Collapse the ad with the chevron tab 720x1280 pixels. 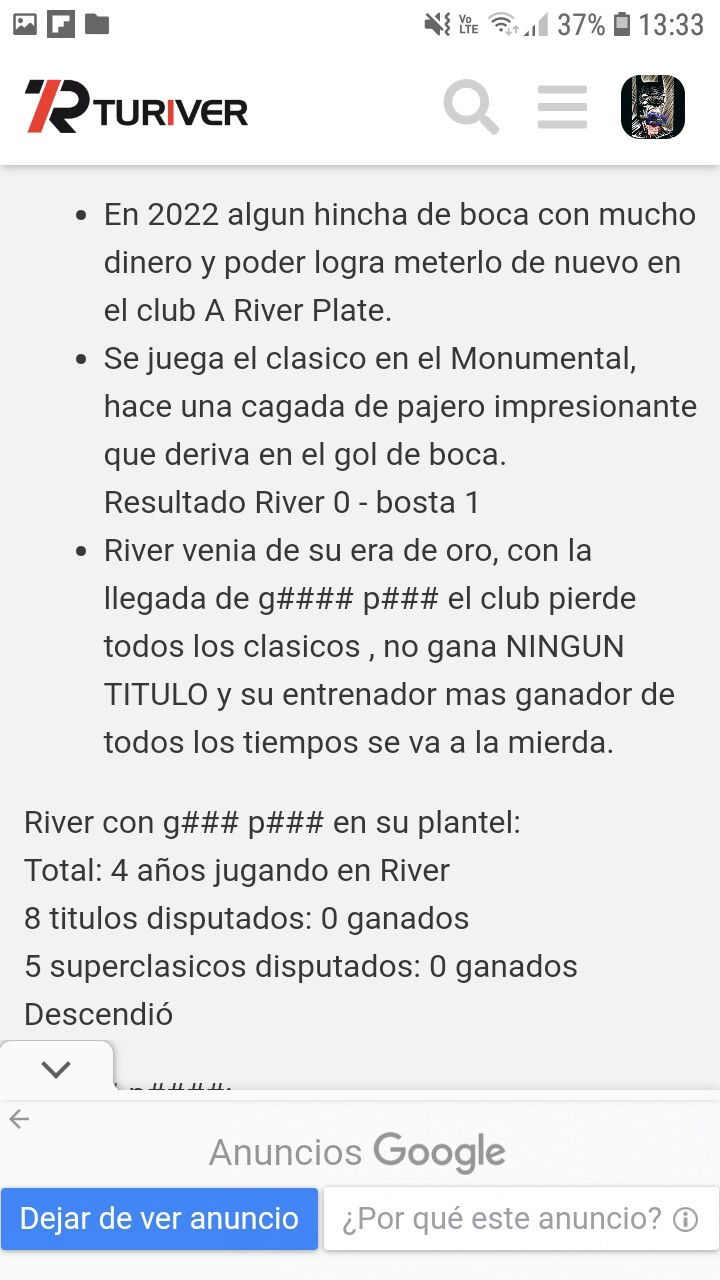[56, 1068]
